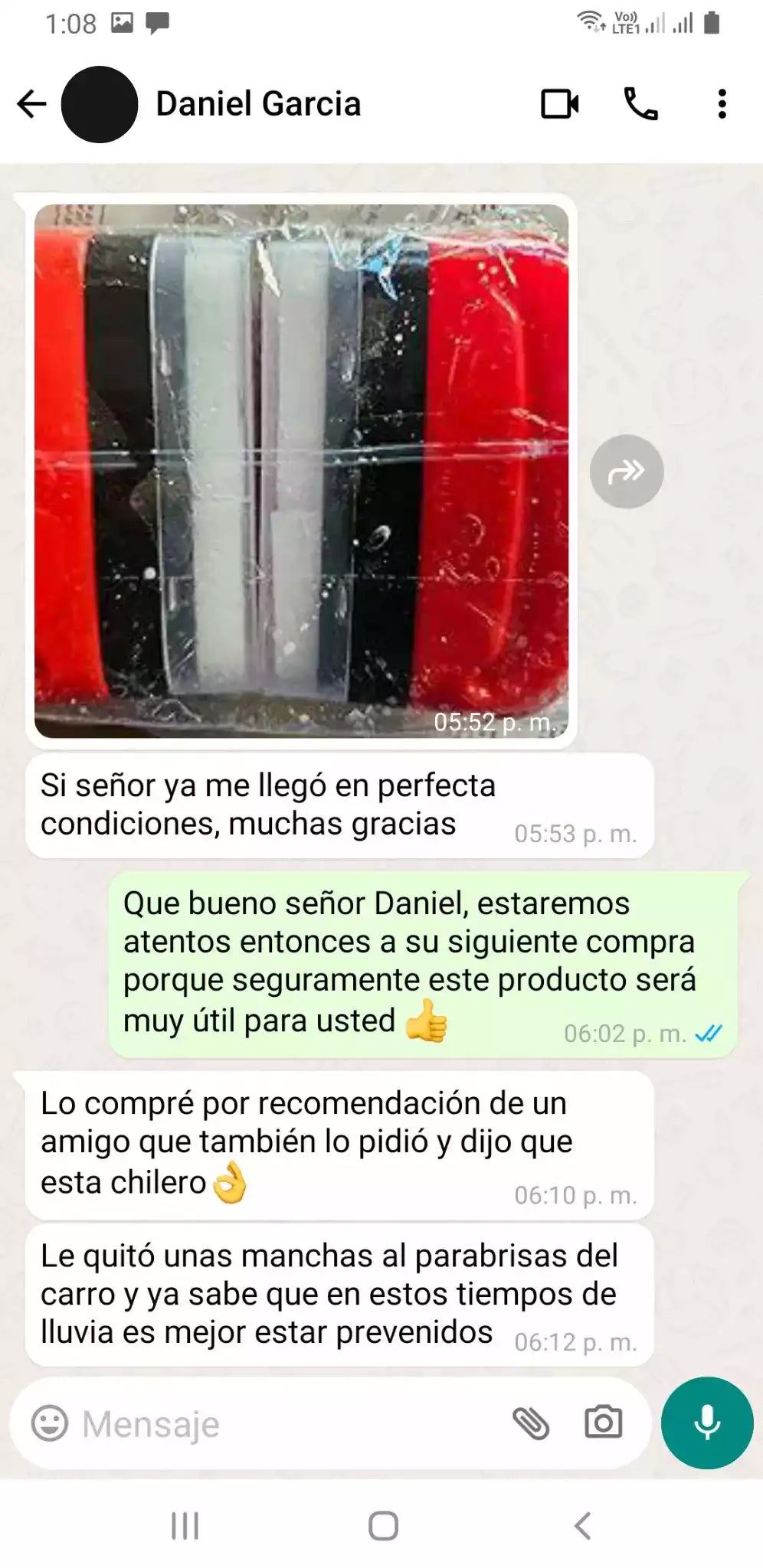
Task: Forward the product photo
Action: coord(626,472)
